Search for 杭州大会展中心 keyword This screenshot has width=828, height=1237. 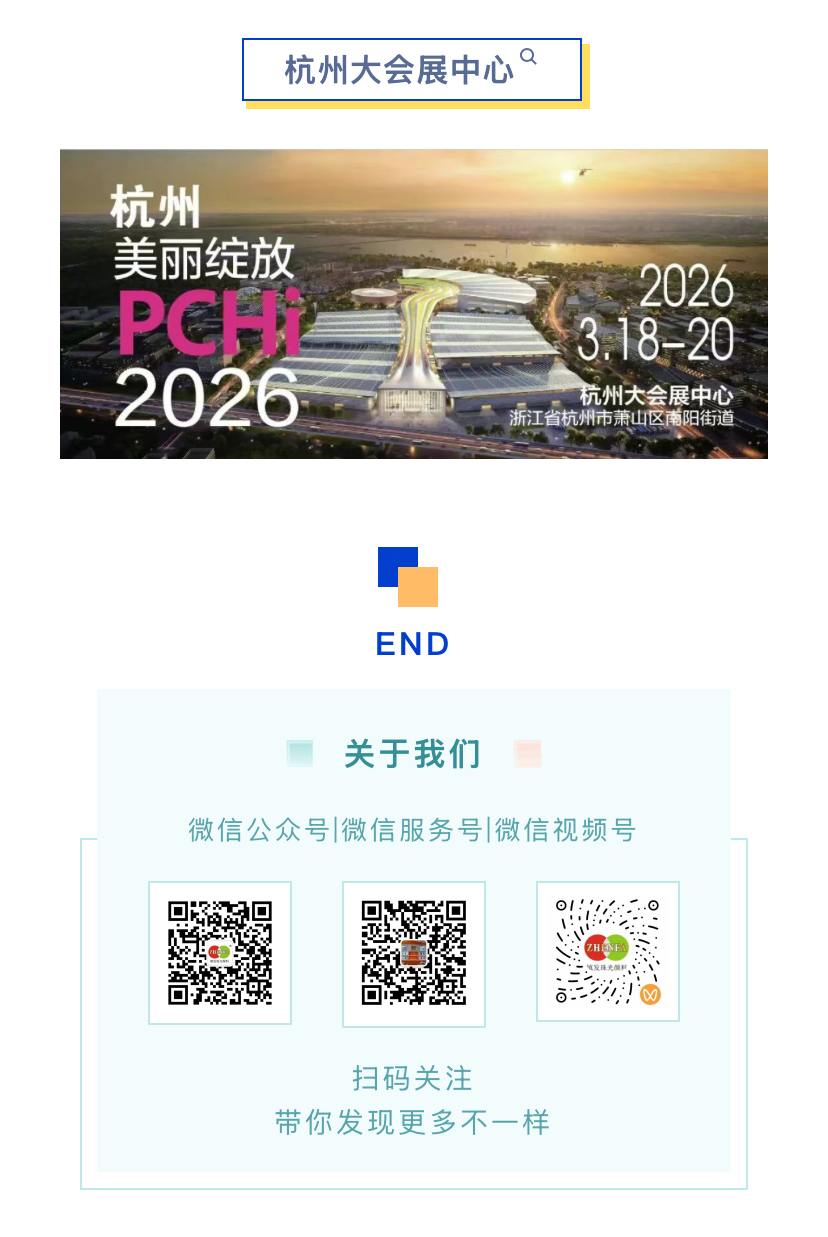pos(412,70)
